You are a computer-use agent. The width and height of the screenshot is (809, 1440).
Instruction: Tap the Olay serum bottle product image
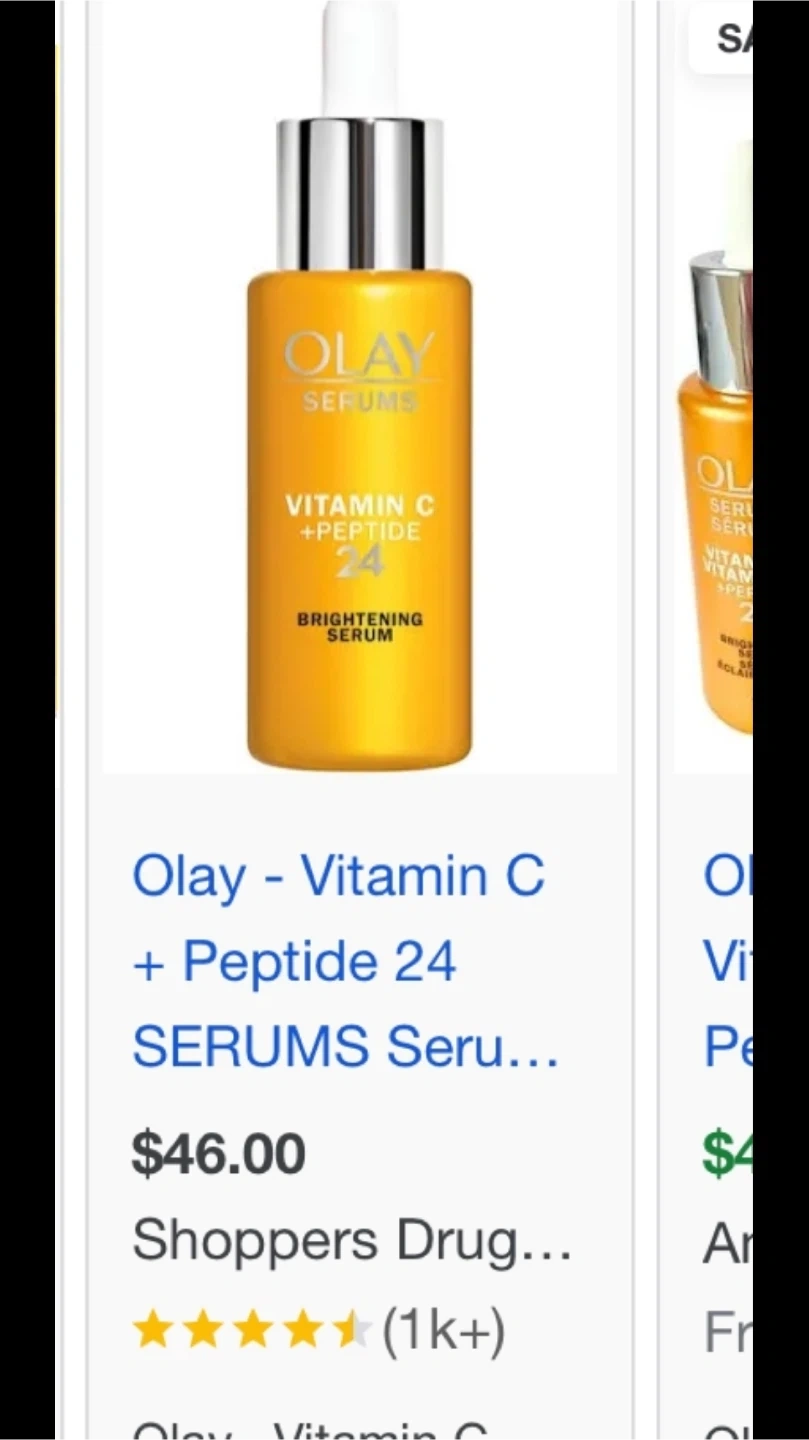point(359,386)
